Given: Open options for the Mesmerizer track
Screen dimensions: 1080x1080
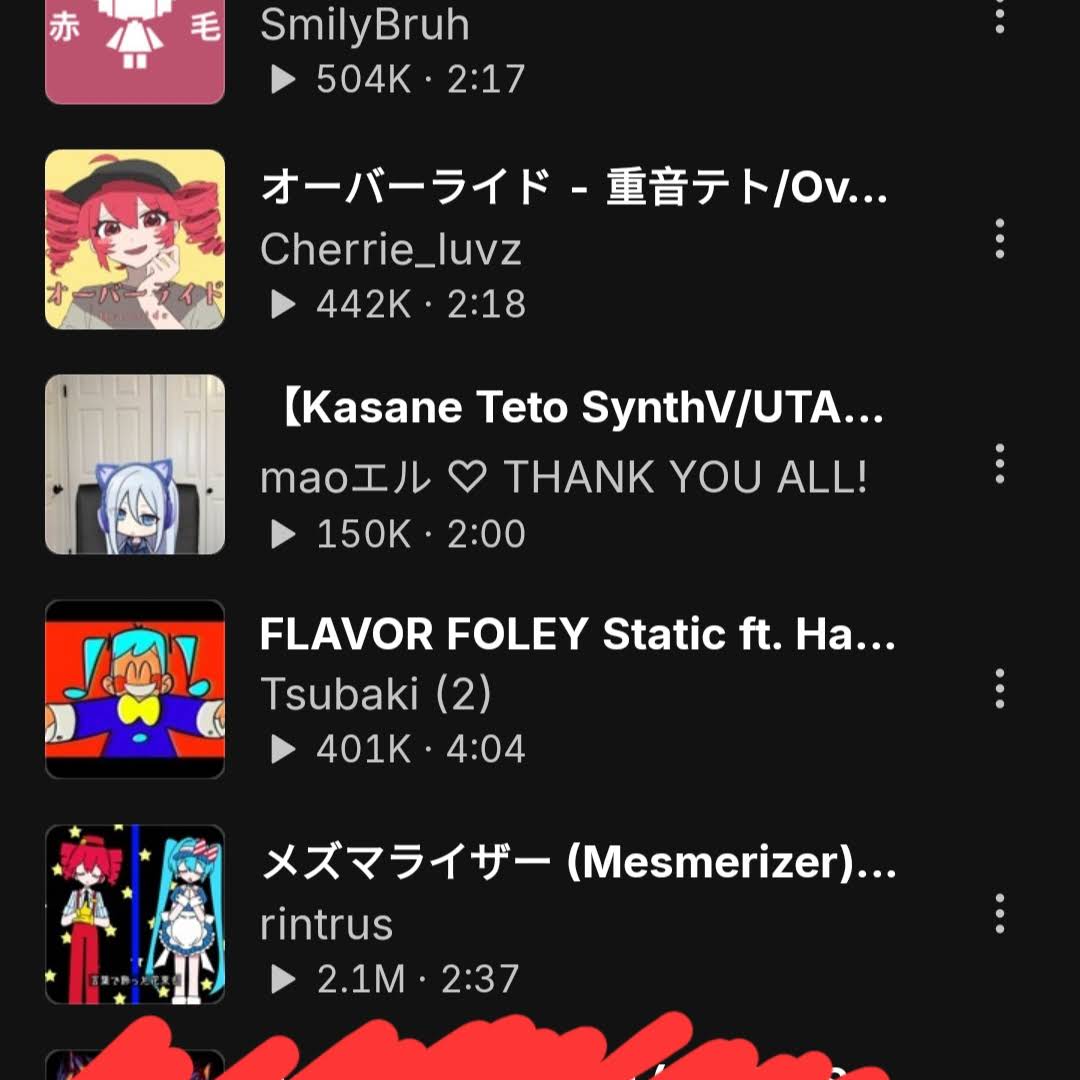Looking at the screenshot, I should (x=999, y=914).
